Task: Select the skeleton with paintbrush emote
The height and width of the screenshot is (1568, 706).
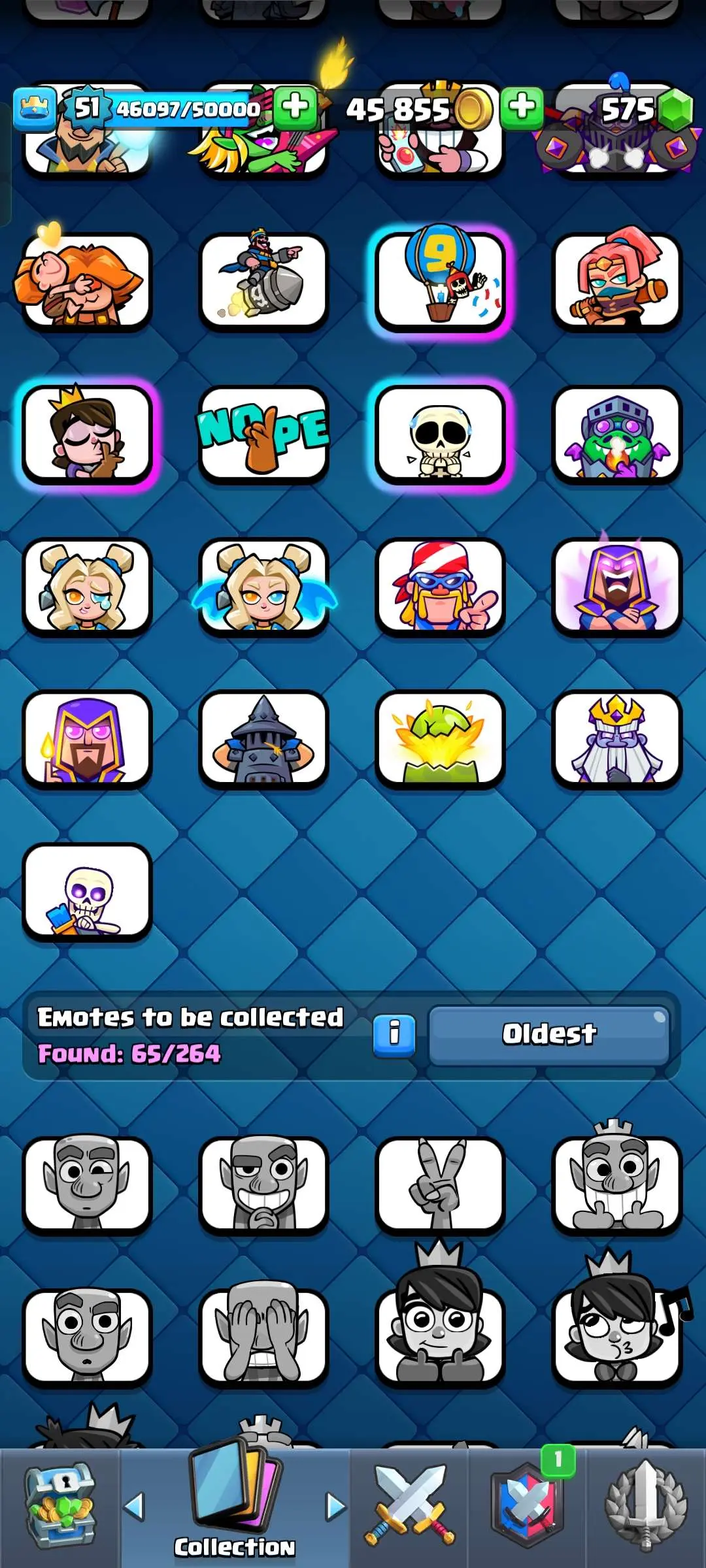Action: (87, 892)
